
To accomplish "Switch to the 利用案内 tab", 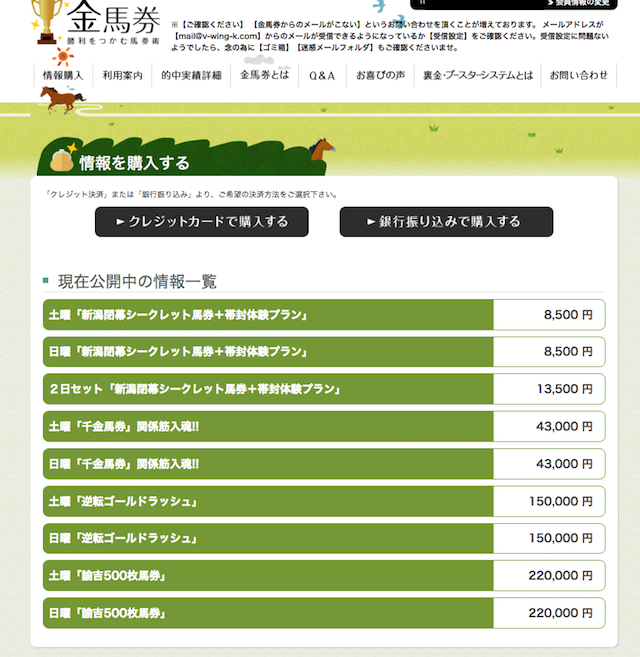I will [123, 76].
